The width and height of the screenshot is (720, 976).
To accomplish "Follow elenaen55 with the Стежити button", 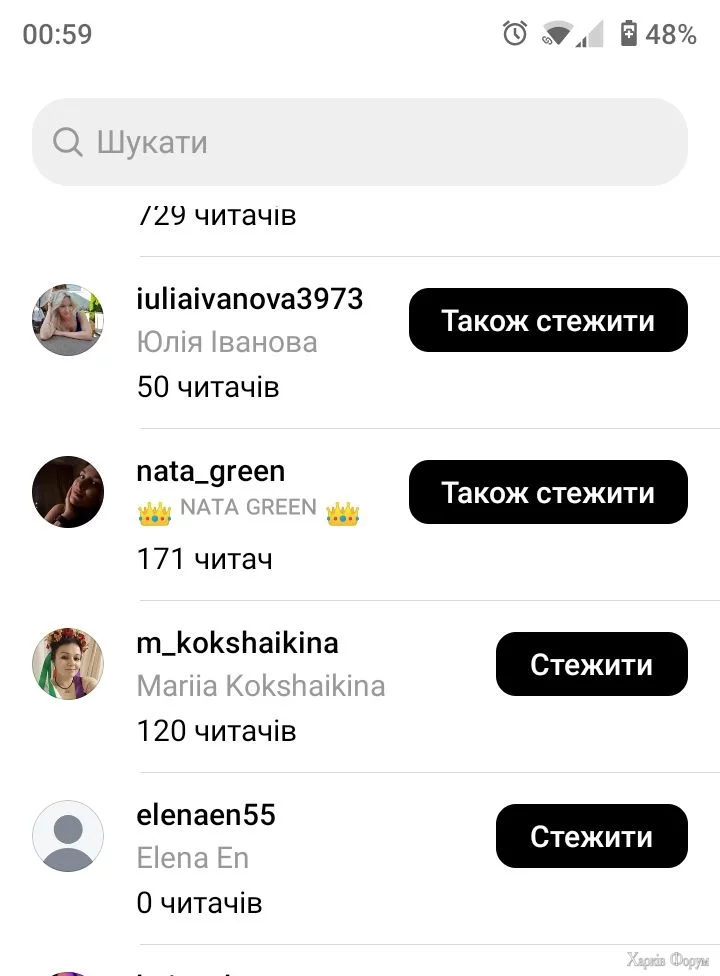I will click(x=591, y=837).
